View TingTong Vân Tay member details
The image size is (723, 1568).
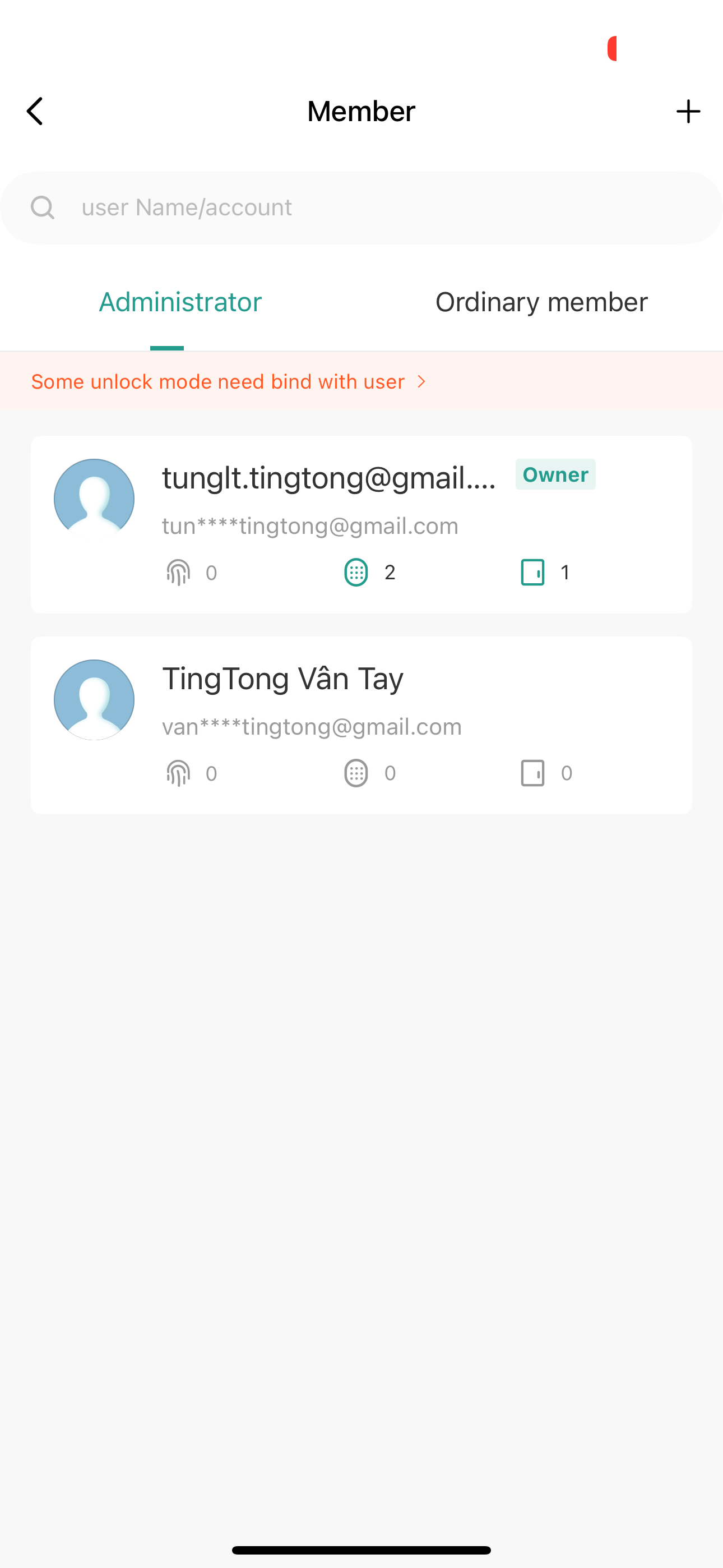(361, 725)
